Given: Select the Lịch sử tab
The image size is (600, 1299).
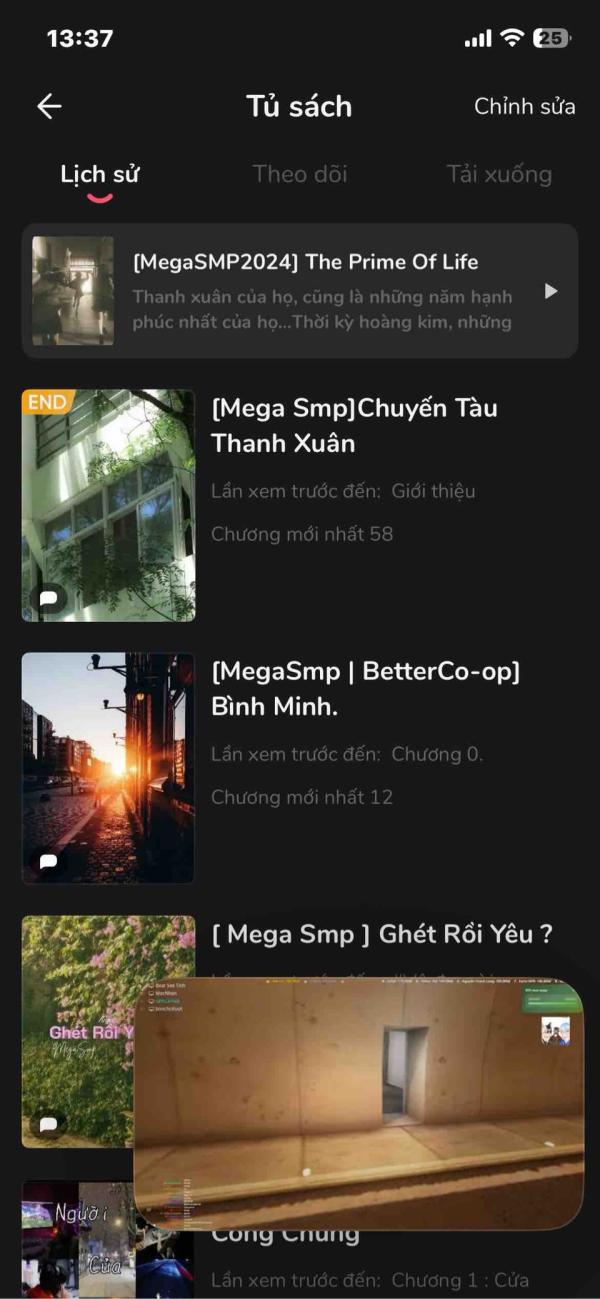Looking at the screenshot, I should click(x=100, y=174).
